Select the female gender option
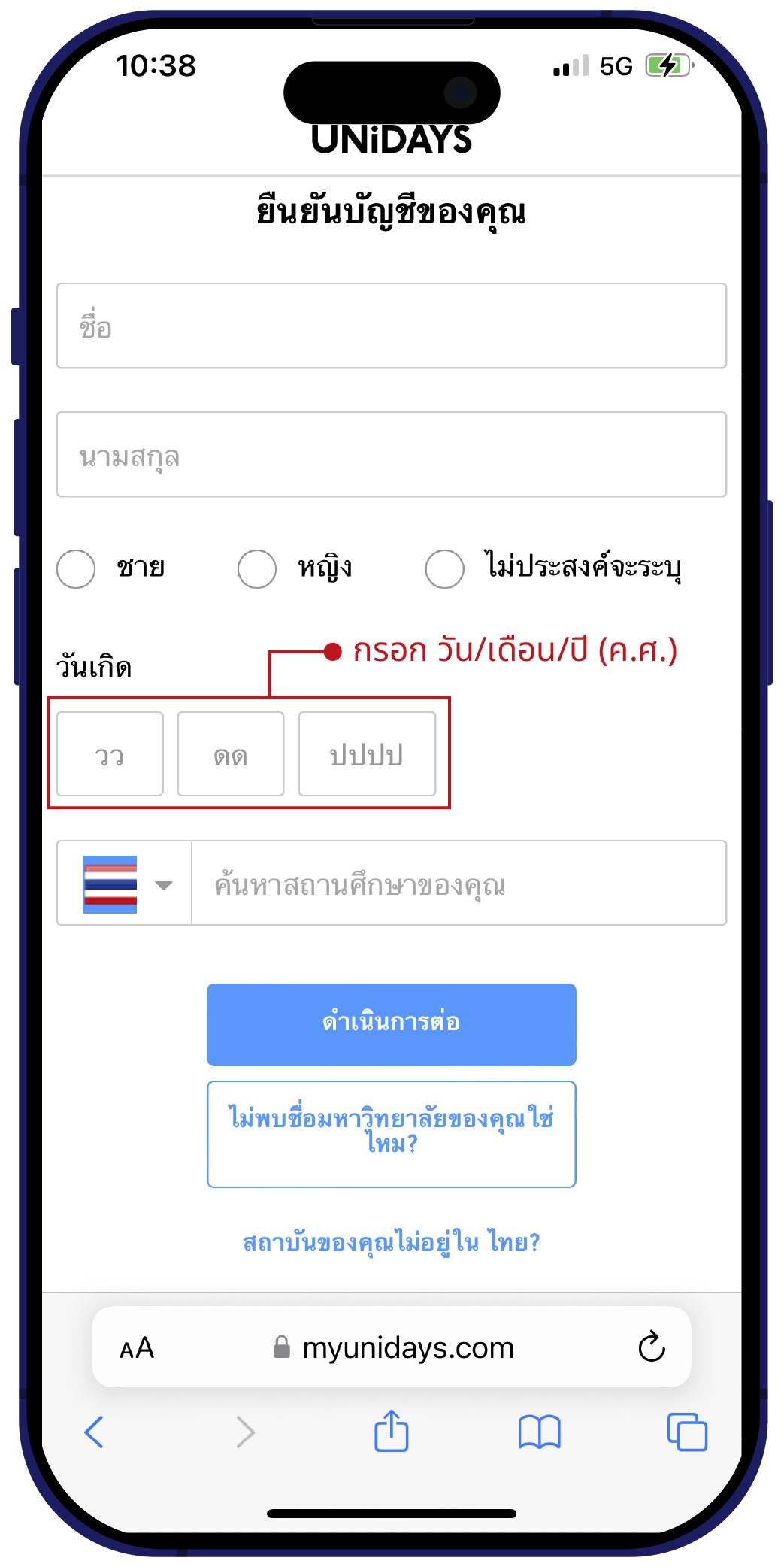The image size is (784, 1567). (257, 568)
